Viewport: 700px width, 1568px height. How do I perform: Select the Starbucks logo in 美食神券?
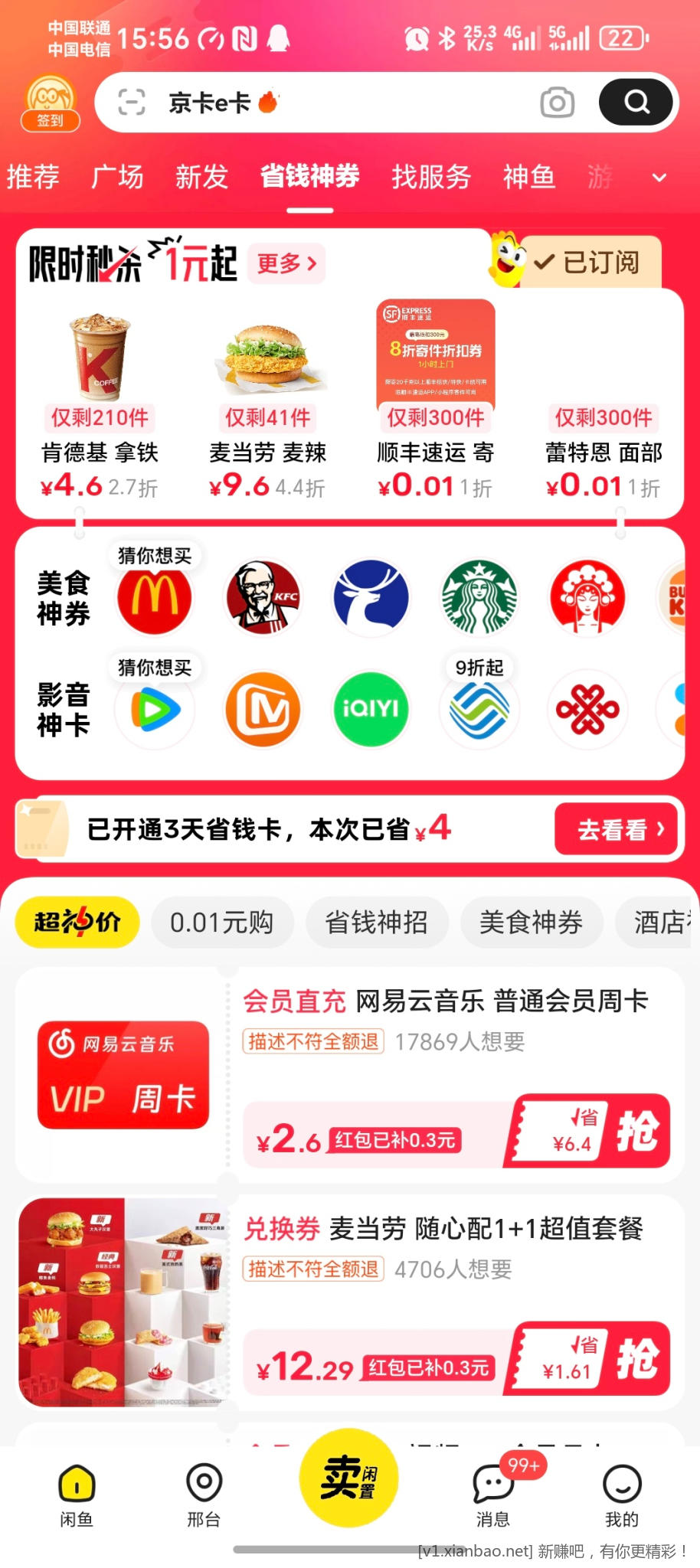coord(479,598)
